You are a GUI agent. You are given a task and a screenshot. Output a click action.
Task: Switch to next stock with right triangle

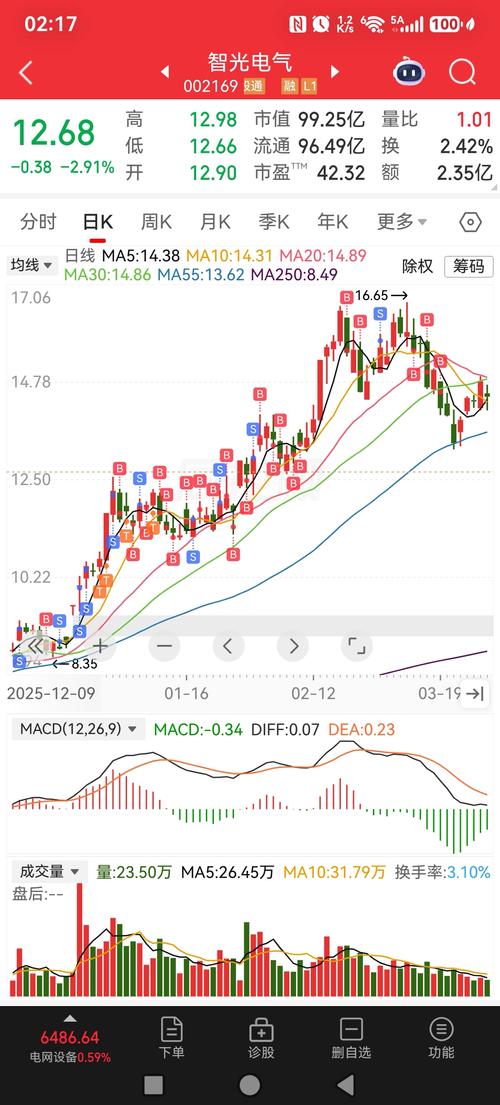pyautogui.click(x=335, y=71)
